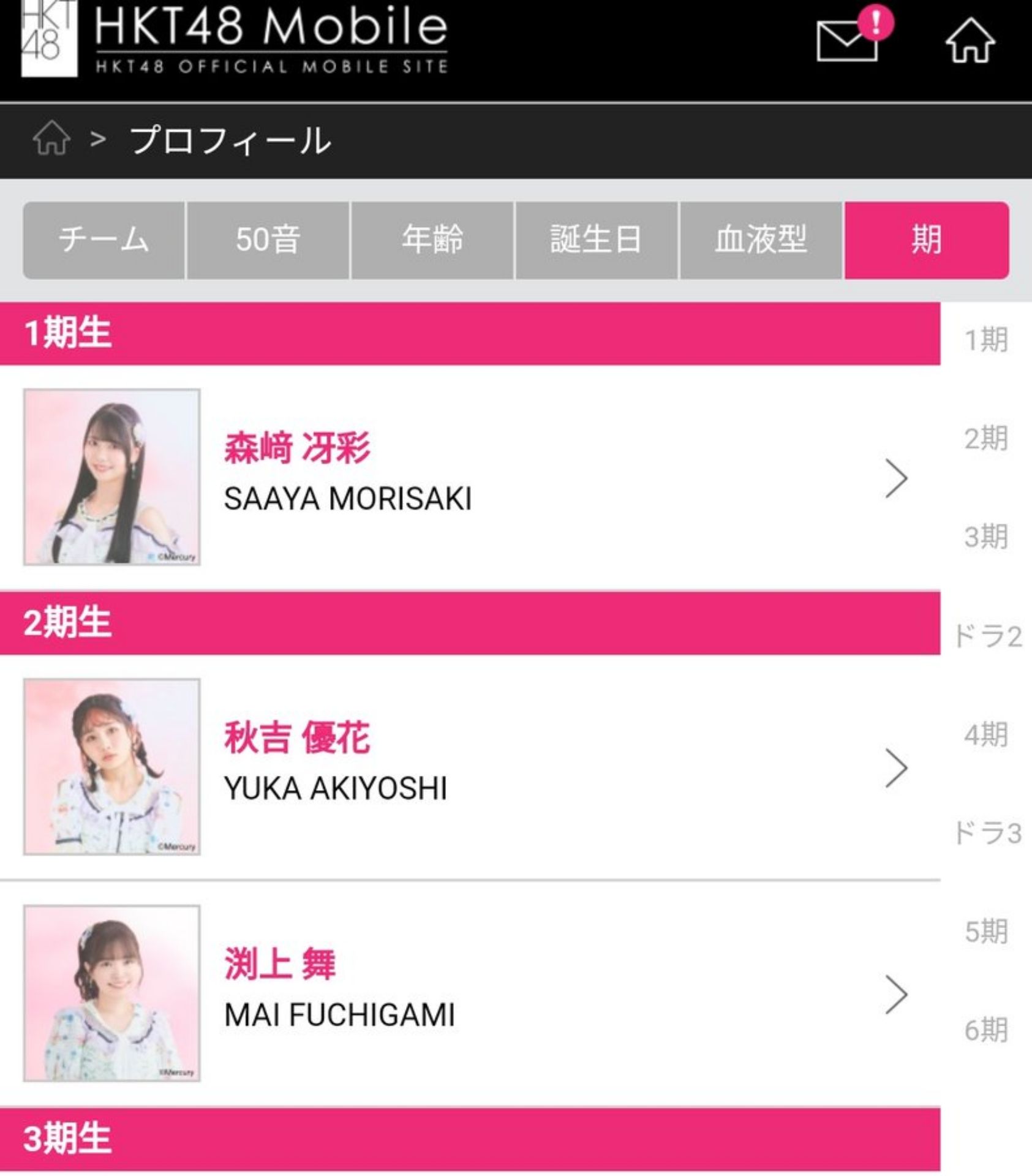Jump to 4期 in the side index
1032x1176 pixels.
tap(985, 734)
